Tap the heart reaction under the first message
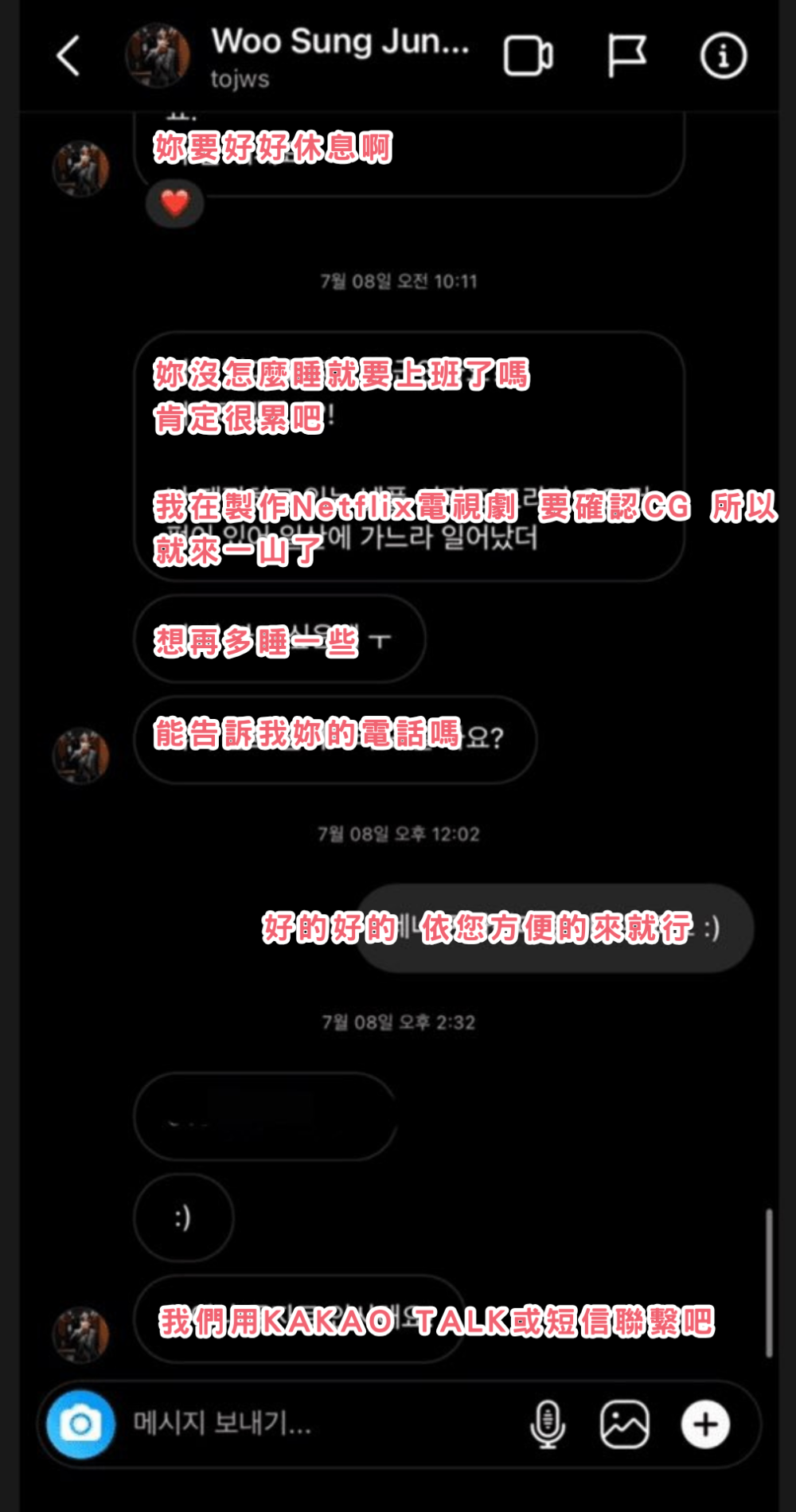Image resolution: width=796 pixels, height=1512 pixels. pyautogui.click(x=175, y=204)
